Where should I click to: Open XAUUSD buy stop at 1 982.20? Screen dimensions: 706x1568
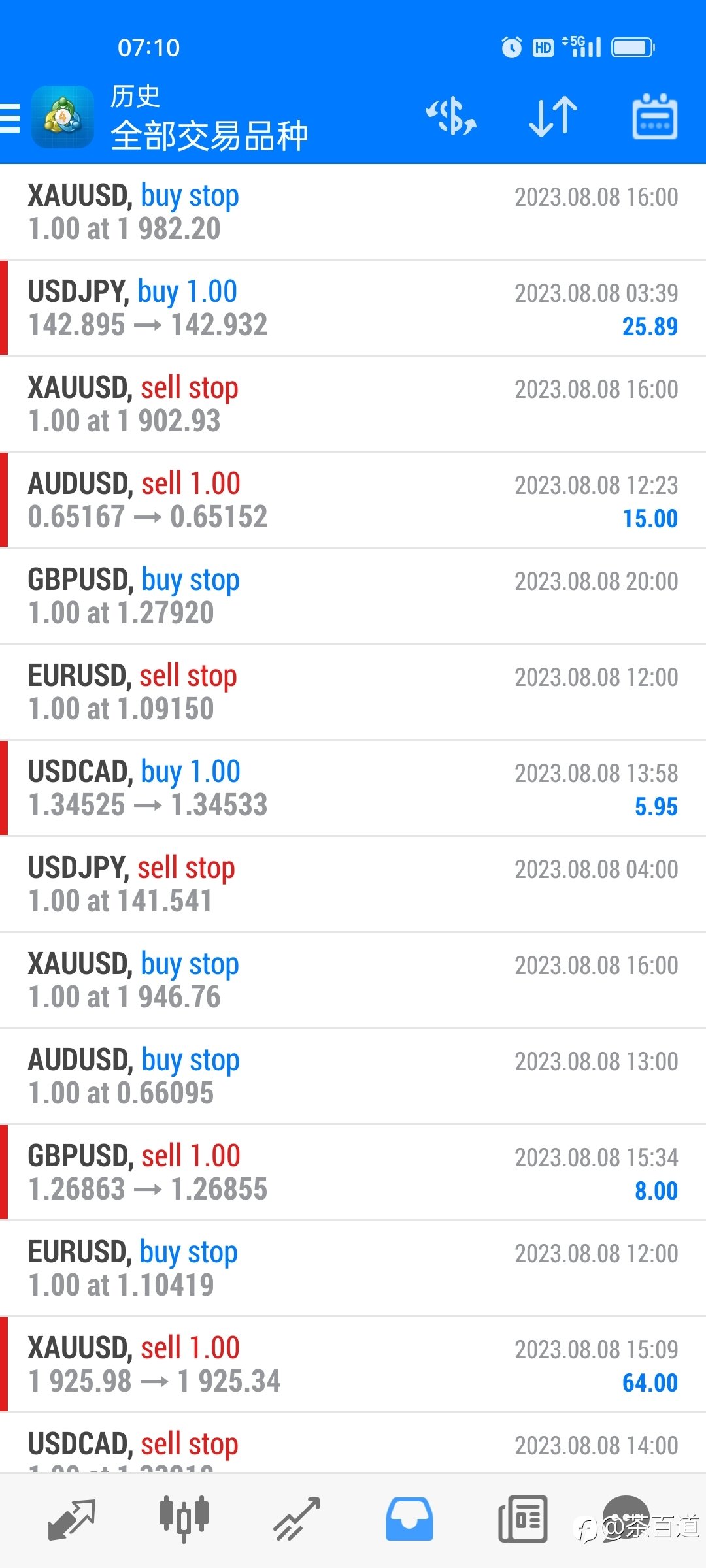click(353, 212)
